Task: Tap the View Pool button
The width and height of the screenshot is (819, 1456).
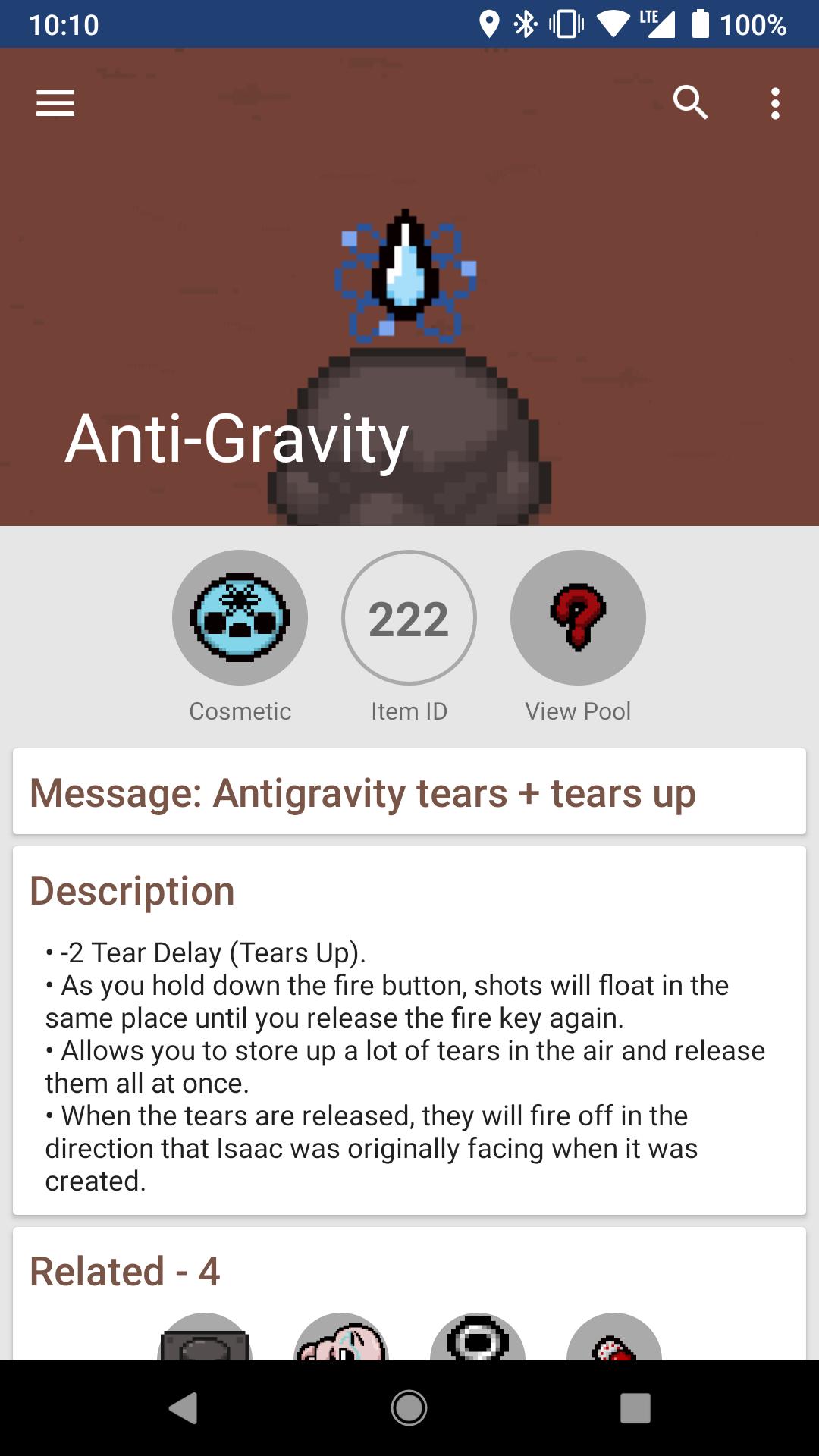Action: [578, 618]
